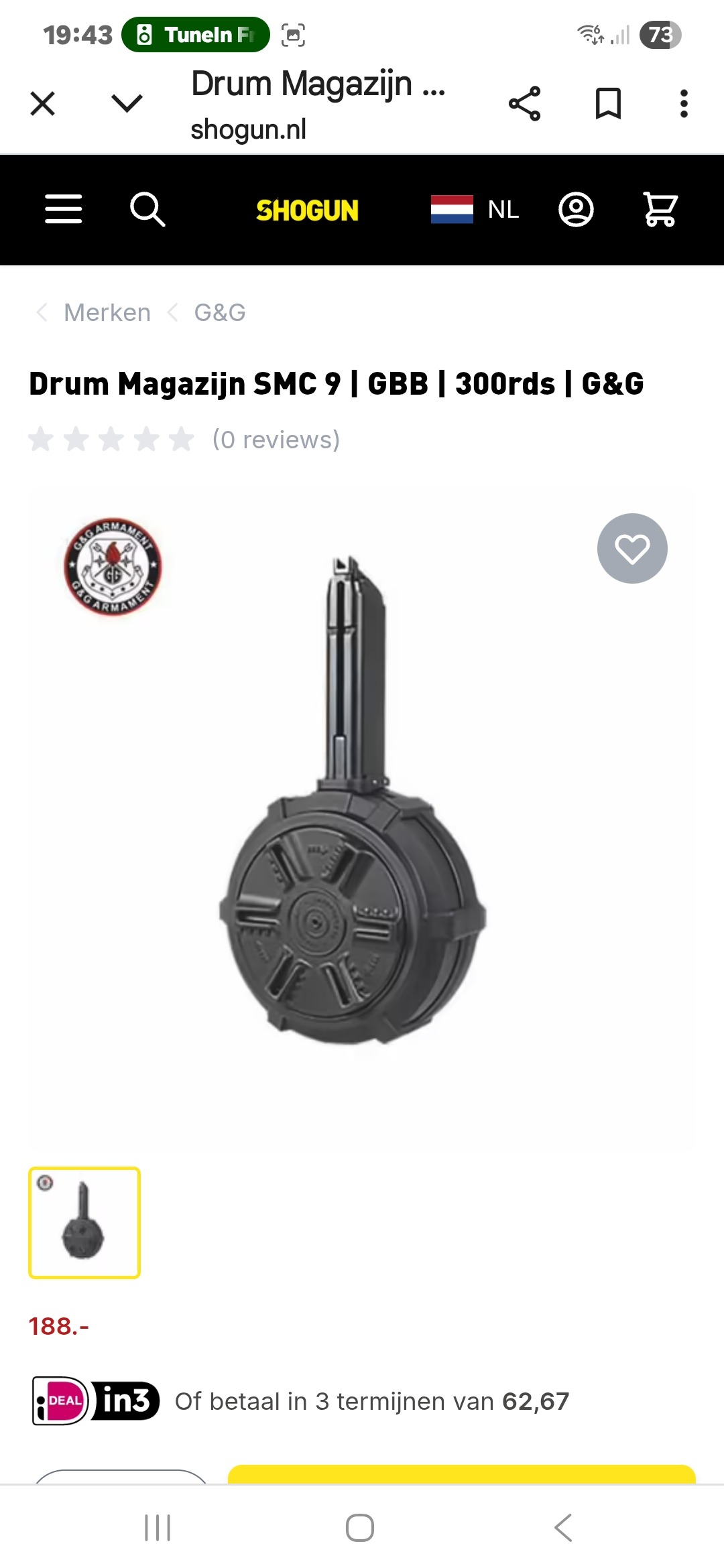724x1568 pixels.
Task: Open the G&G breadcrumb link
Action: (220, 313)
